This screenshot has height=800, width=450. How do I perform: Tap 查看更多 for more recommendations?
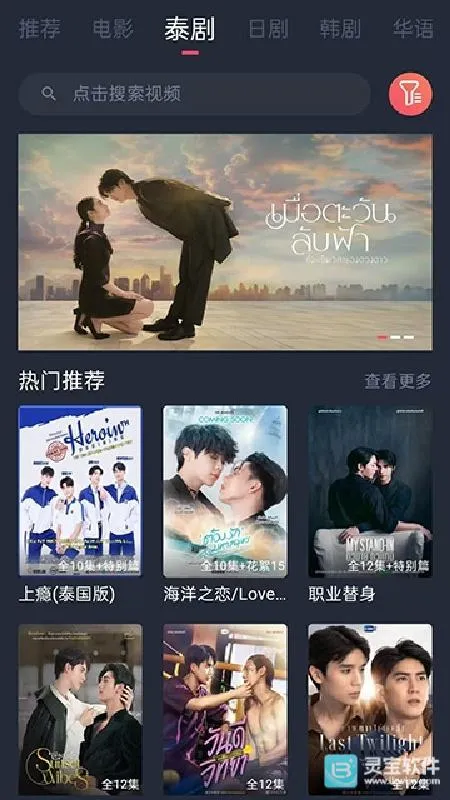[397, 381]
